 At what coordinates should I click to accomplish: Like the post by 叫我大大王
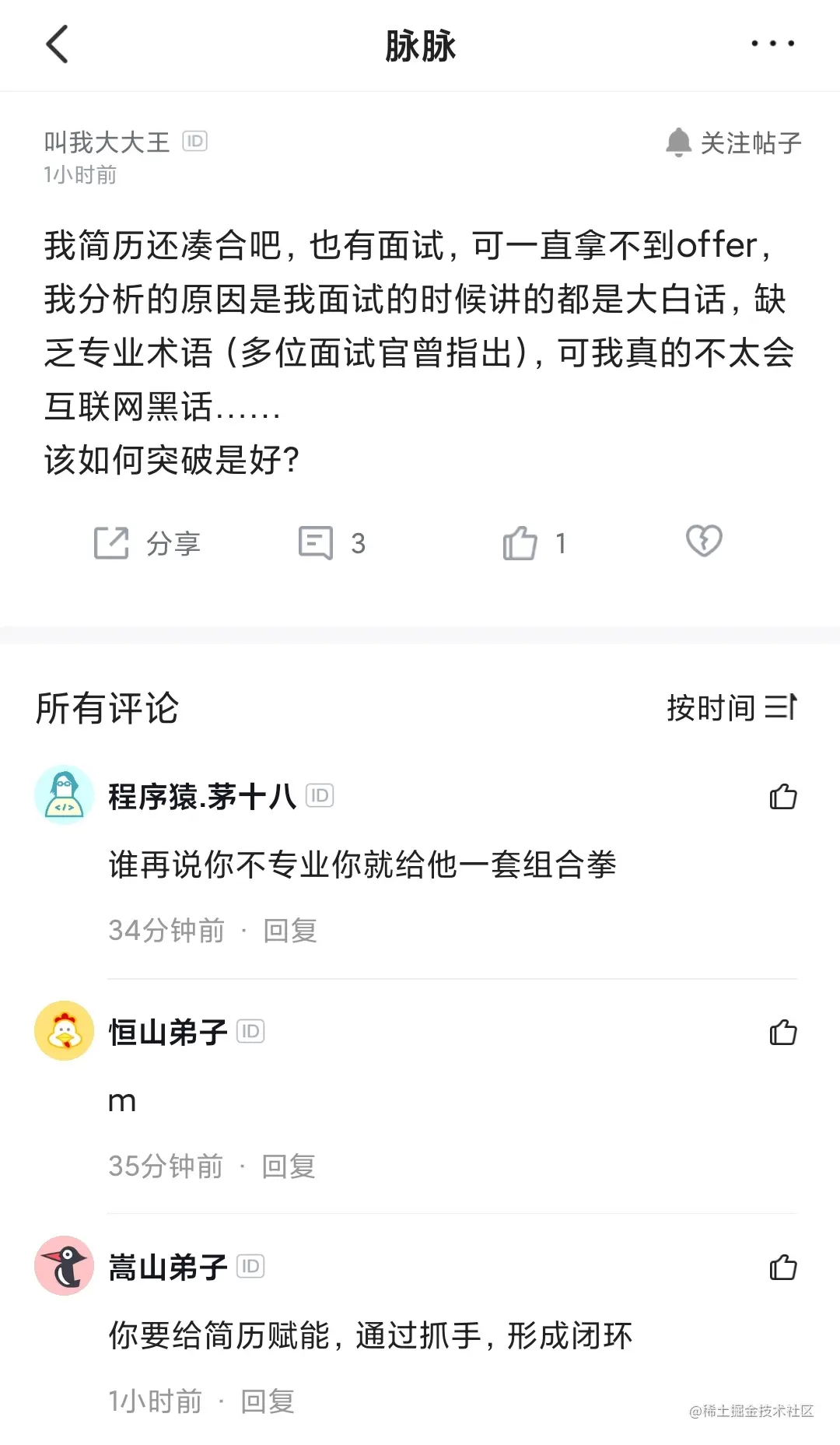point(520,542)
